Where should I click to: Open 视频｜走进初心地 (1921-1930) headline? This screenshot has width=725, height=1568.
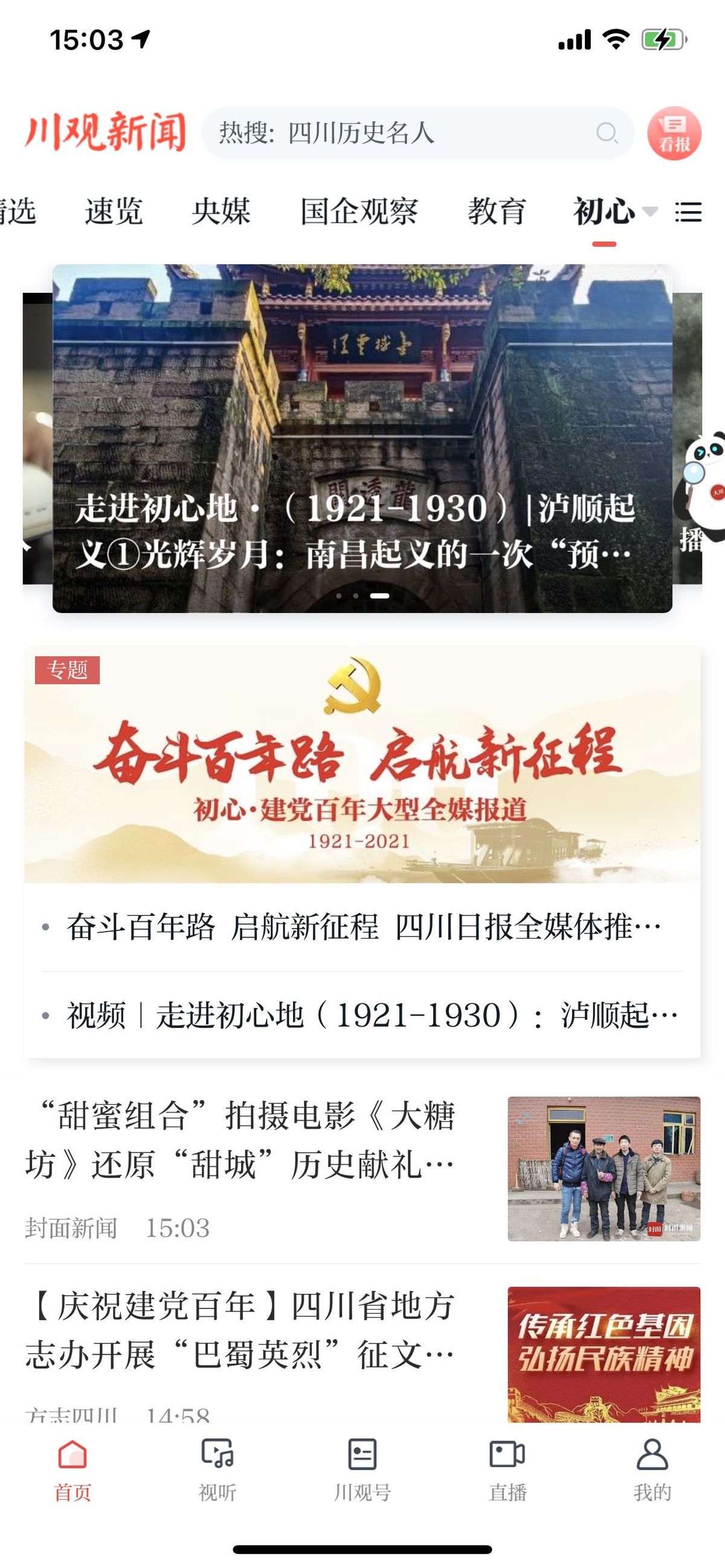(372, 1015)
